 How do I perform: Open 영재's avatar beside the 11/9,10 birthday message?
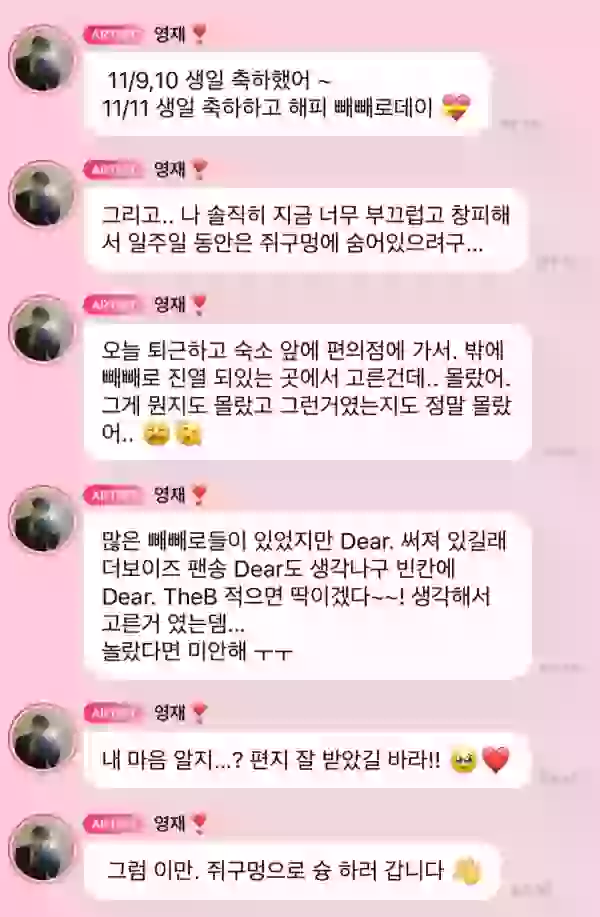point(41,58)
